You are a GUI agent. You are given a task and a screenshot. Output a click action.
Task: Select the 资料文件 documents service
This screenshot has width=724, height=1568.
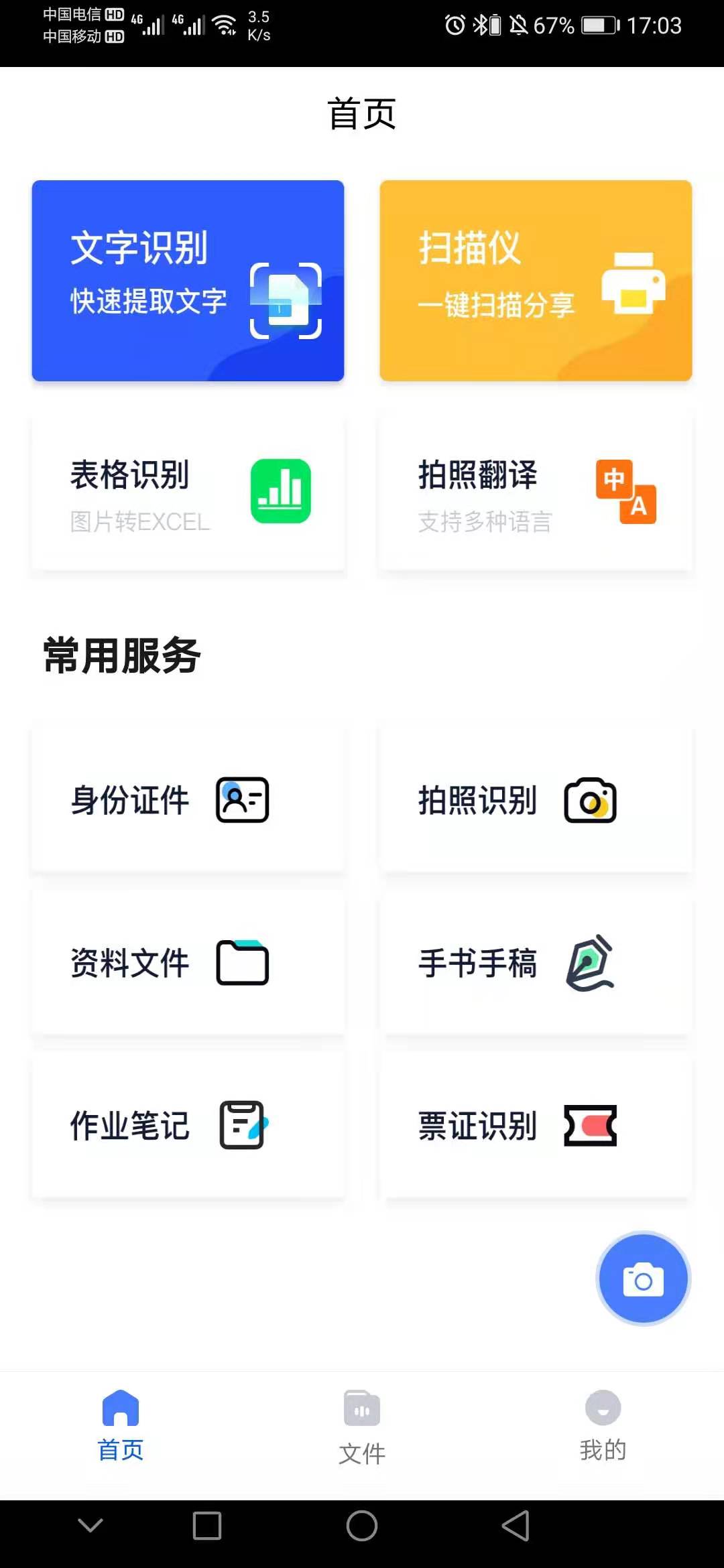click(188, 963)
